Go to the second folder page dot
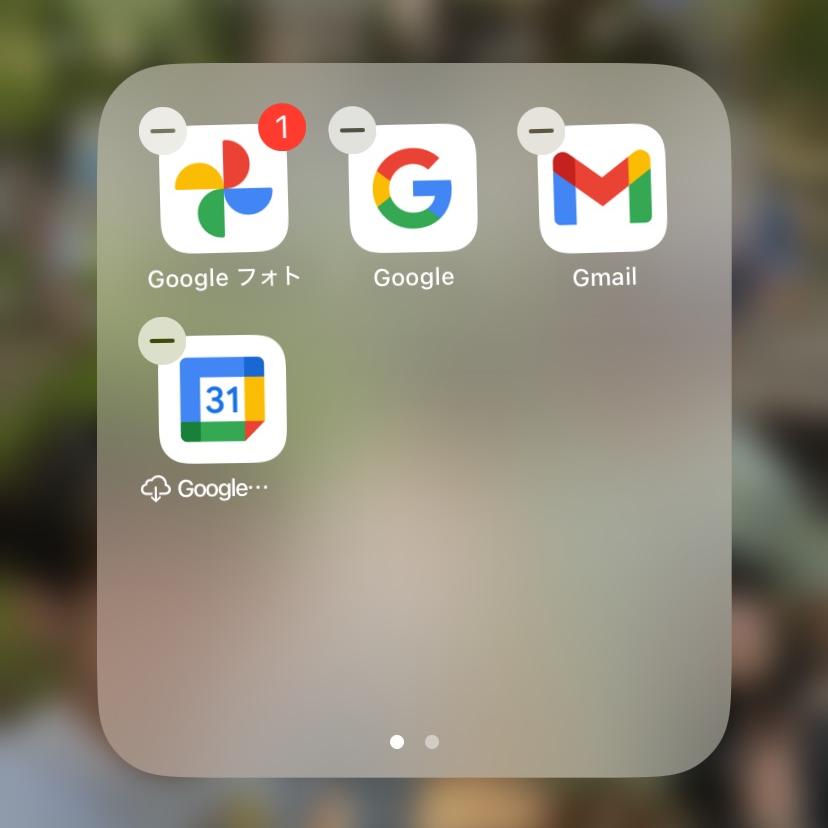This screenshot has width=828, height=828. 432,742
